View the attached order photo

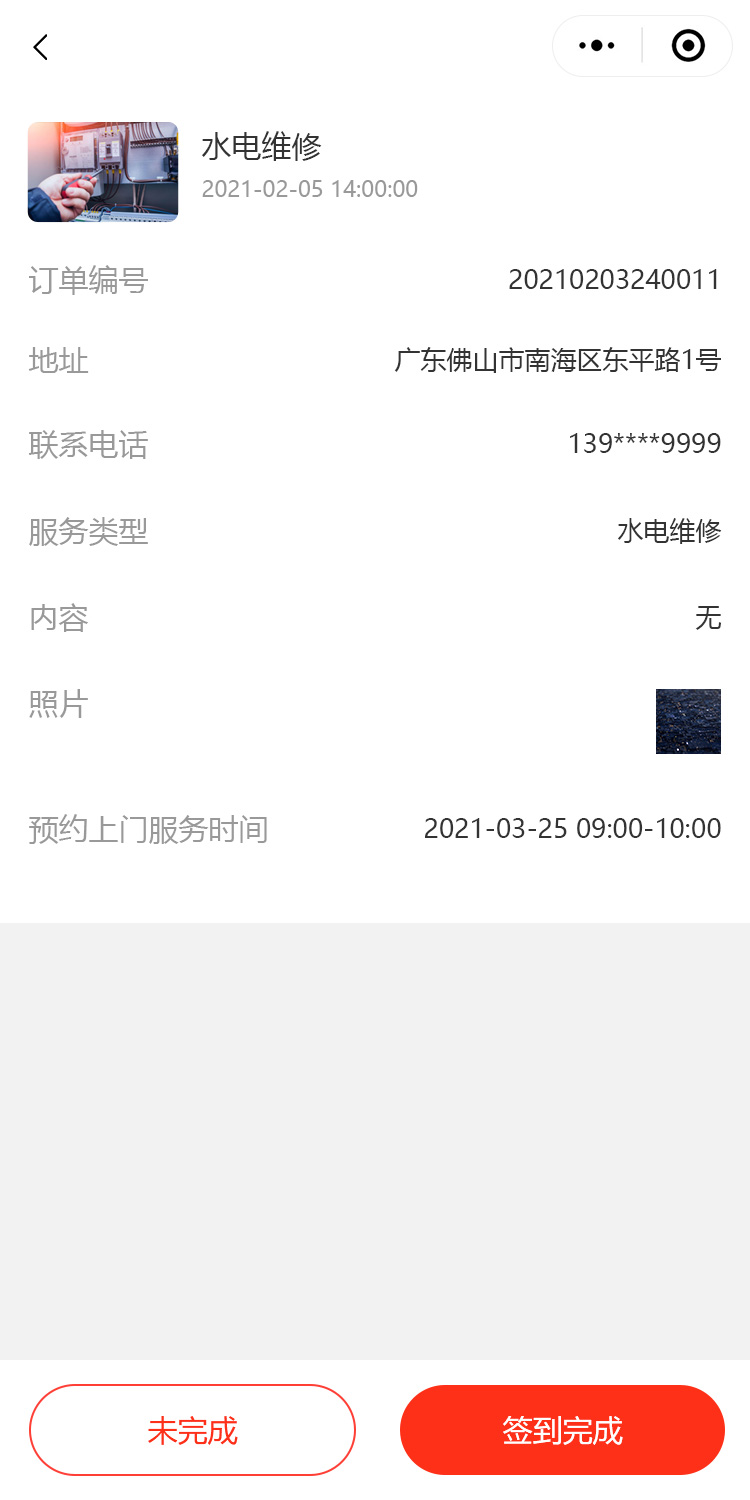pyautogui.click(x=688, y=721)
